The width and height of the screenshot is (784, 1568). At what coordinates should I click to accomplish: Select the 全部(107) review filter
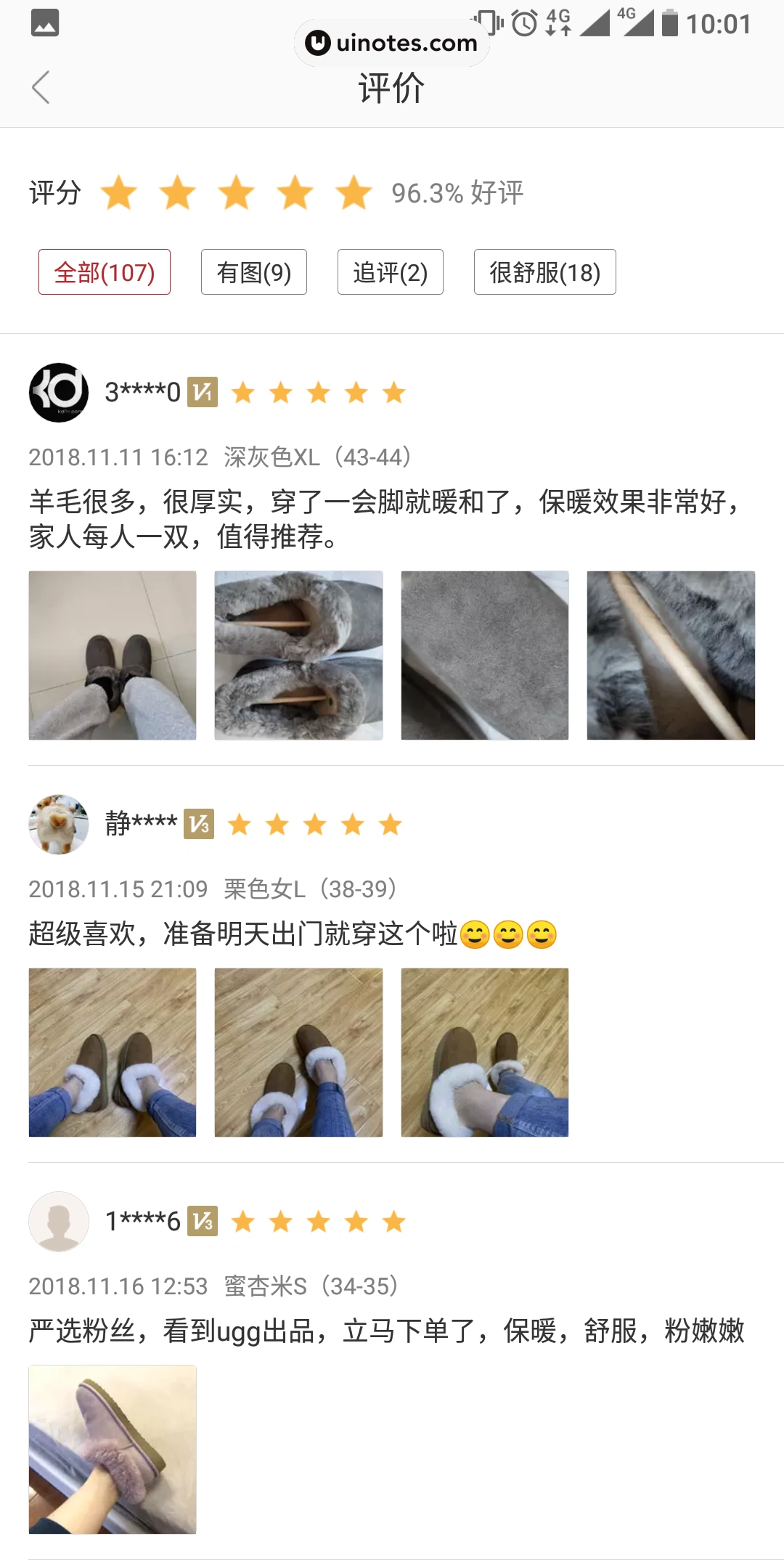(x=104, y=271)
